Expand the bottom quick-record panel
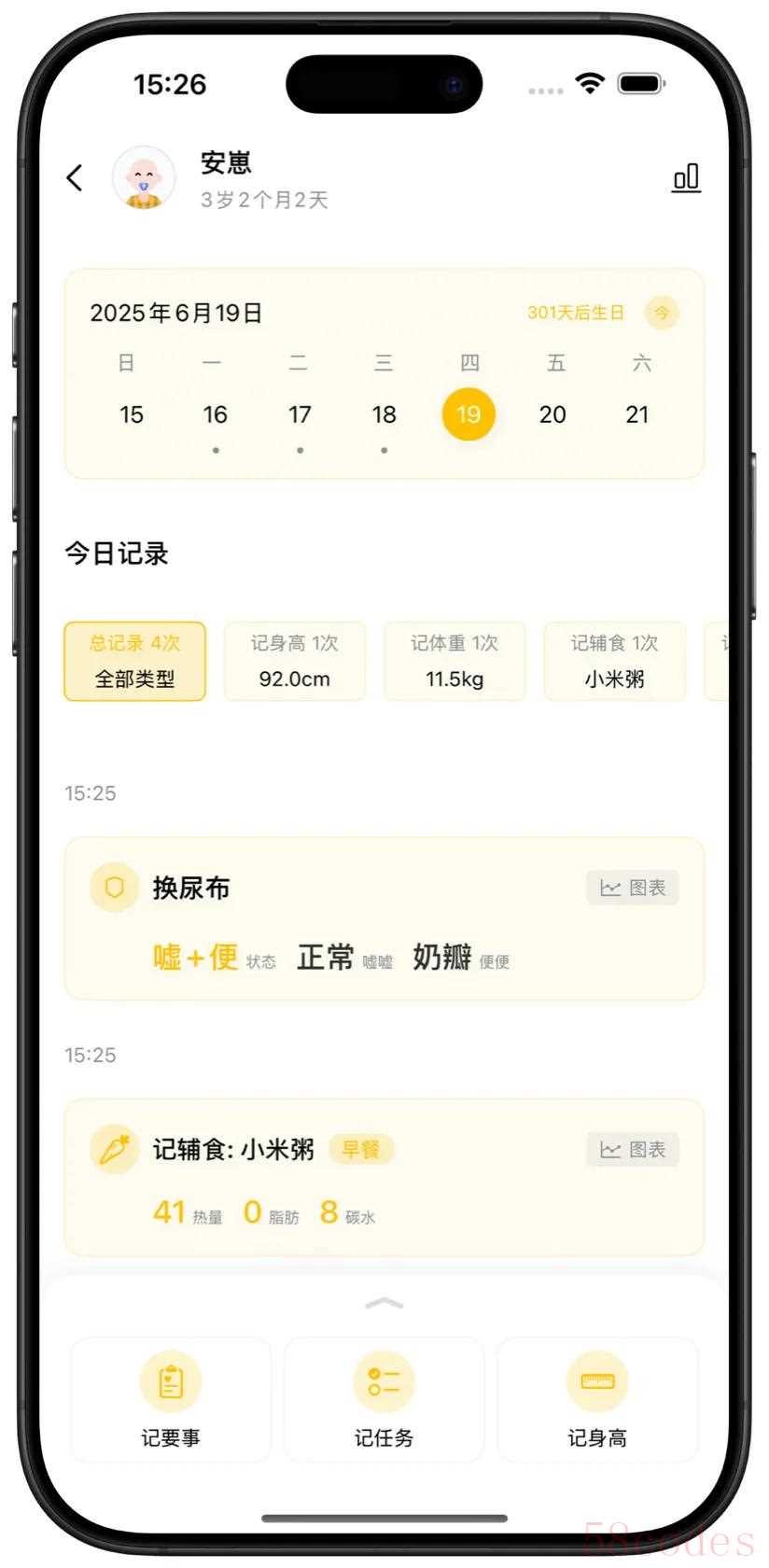The width and height of the screenshot is (769, 1568). point(384,1303)
